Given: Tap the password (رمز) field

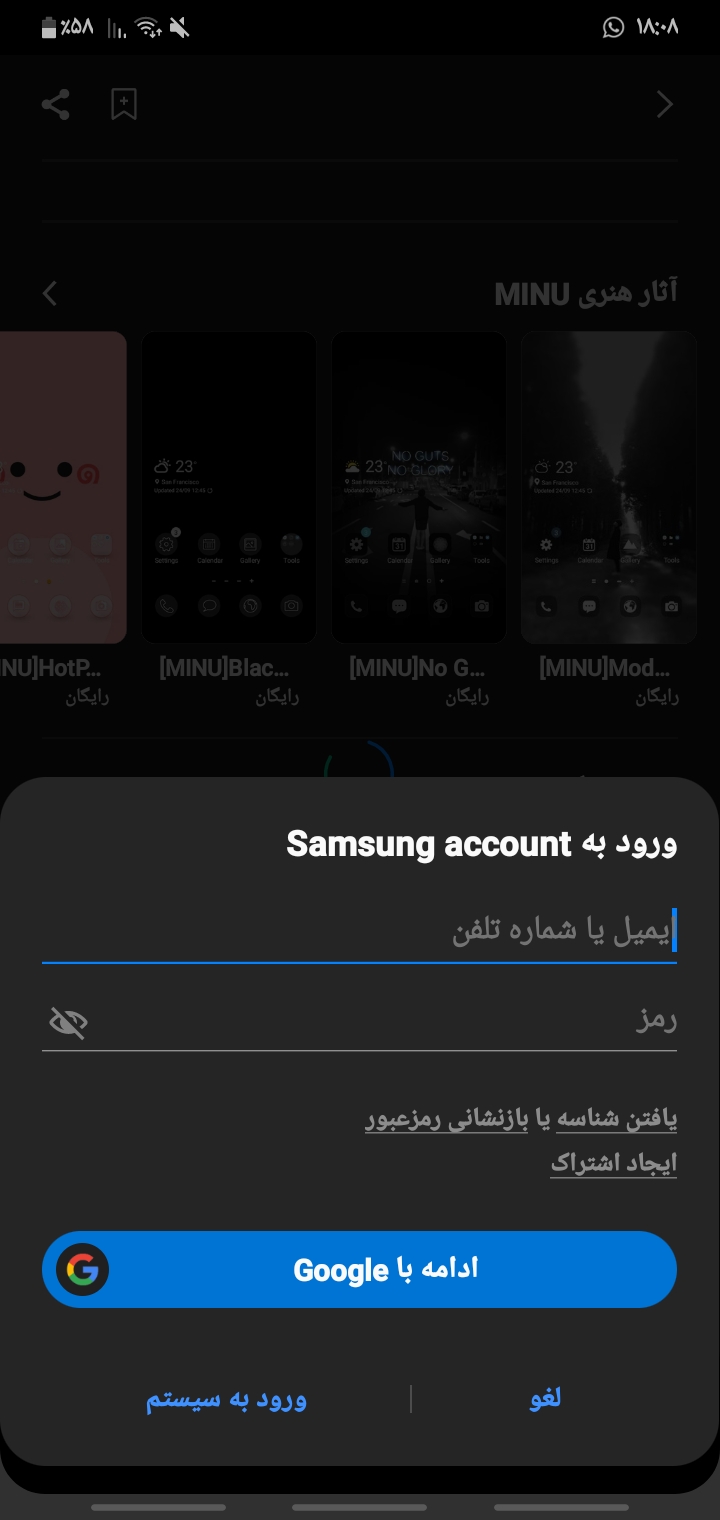Looking at the screenshot, I should point(380,1021).
